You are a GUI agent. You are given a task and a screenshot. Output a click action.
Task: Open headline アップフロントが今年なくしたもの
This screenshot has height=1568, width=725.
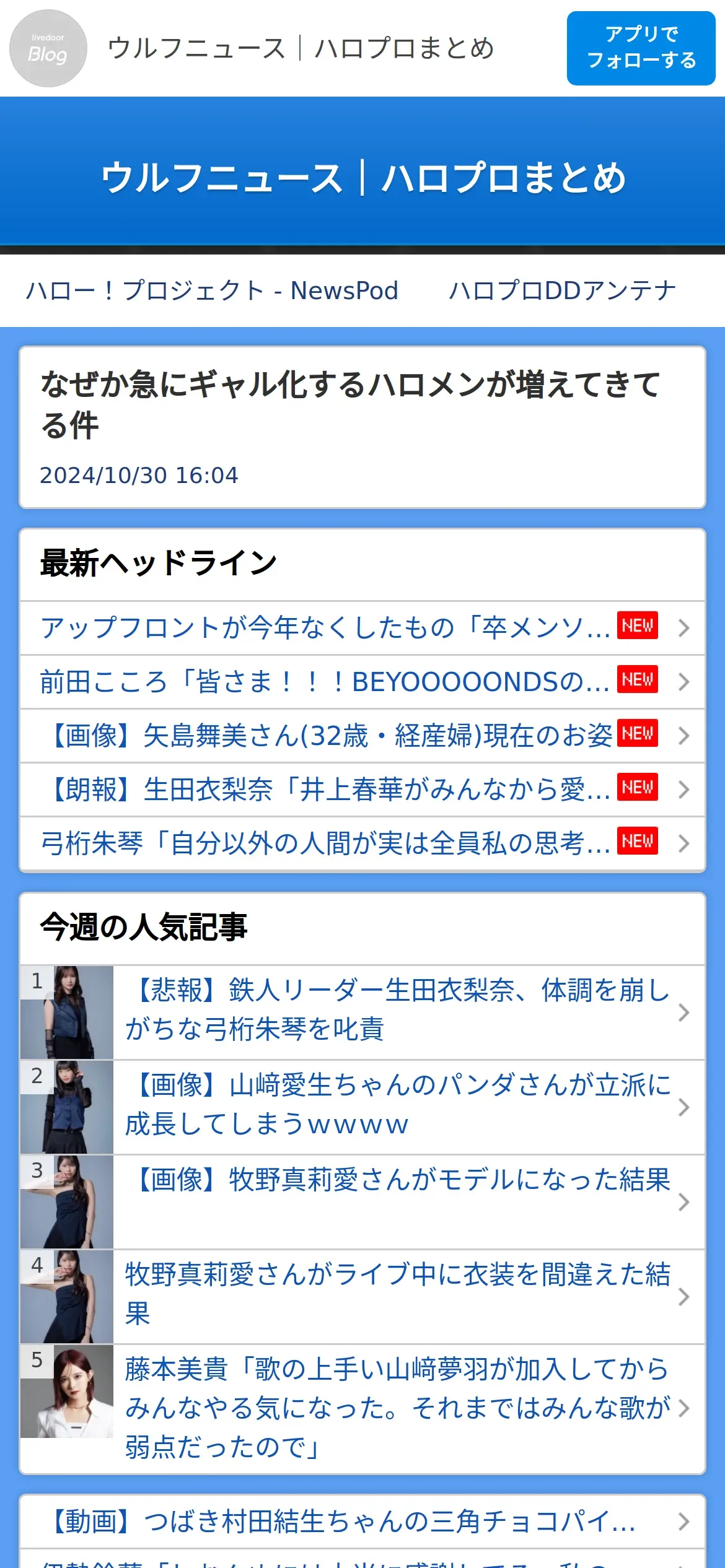pos(325,628)
